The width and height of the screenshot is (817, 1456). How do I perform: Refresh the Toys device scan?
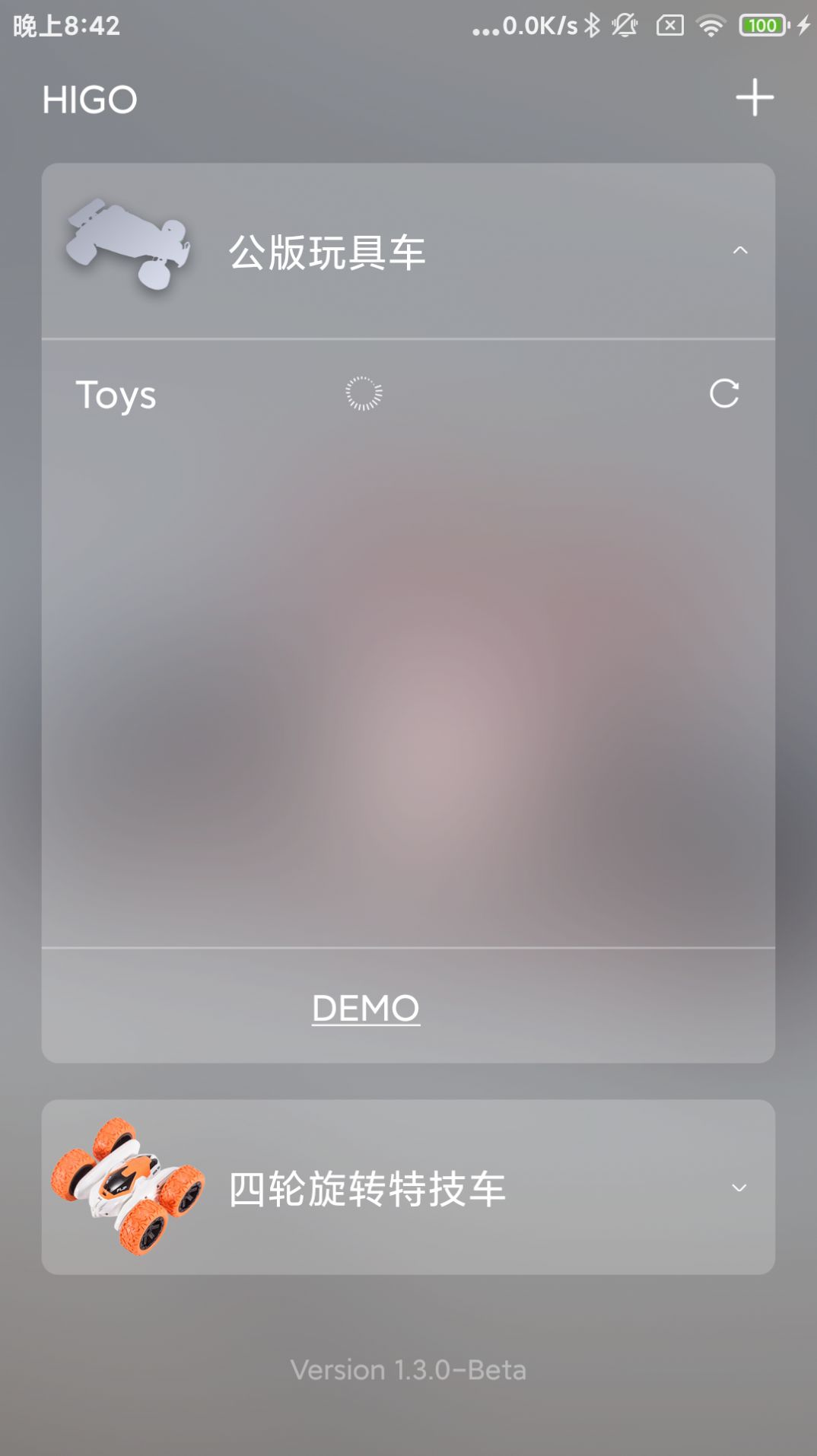723,393
